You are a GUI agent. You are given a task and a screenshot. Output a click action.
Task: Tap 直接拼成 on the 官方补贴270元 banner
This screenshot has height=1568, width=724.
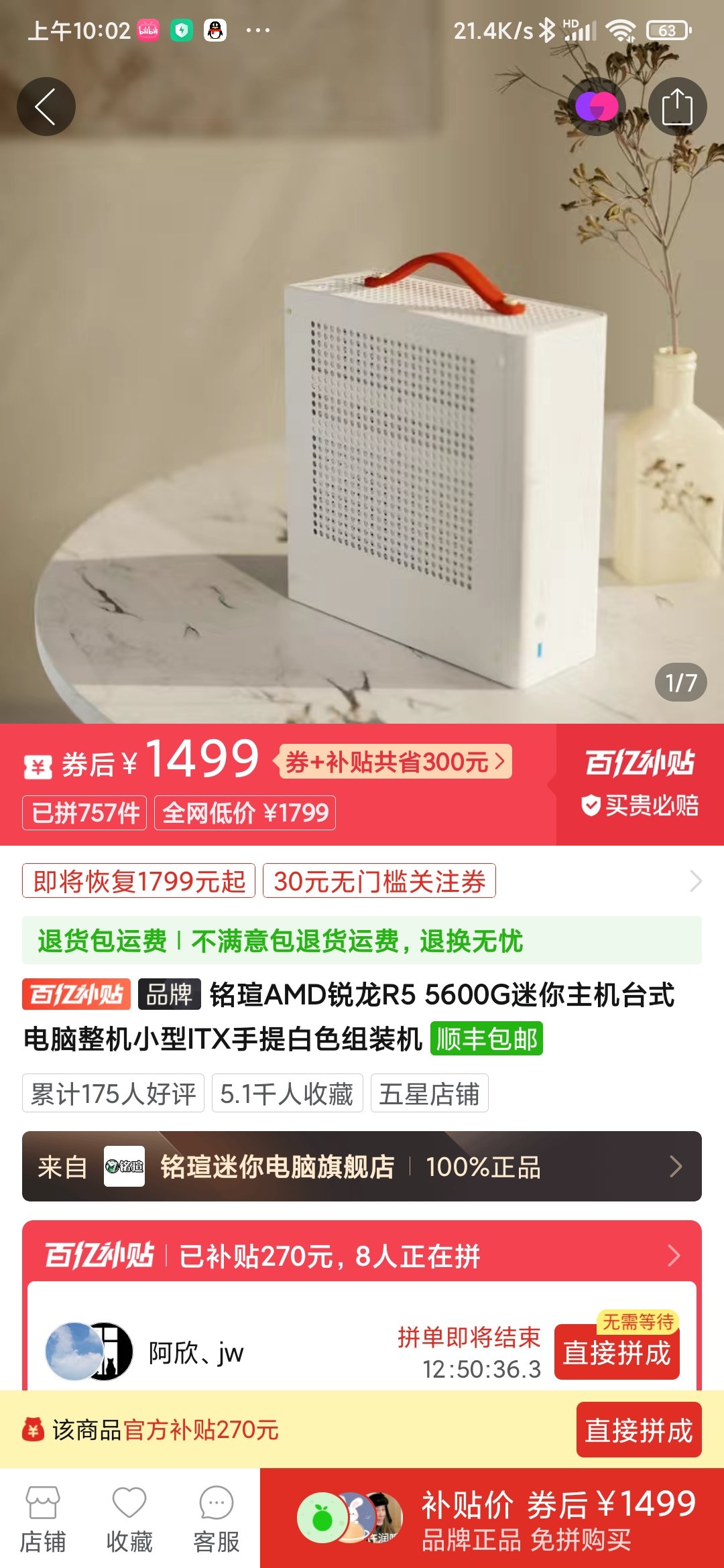(x=638, y=1430)
